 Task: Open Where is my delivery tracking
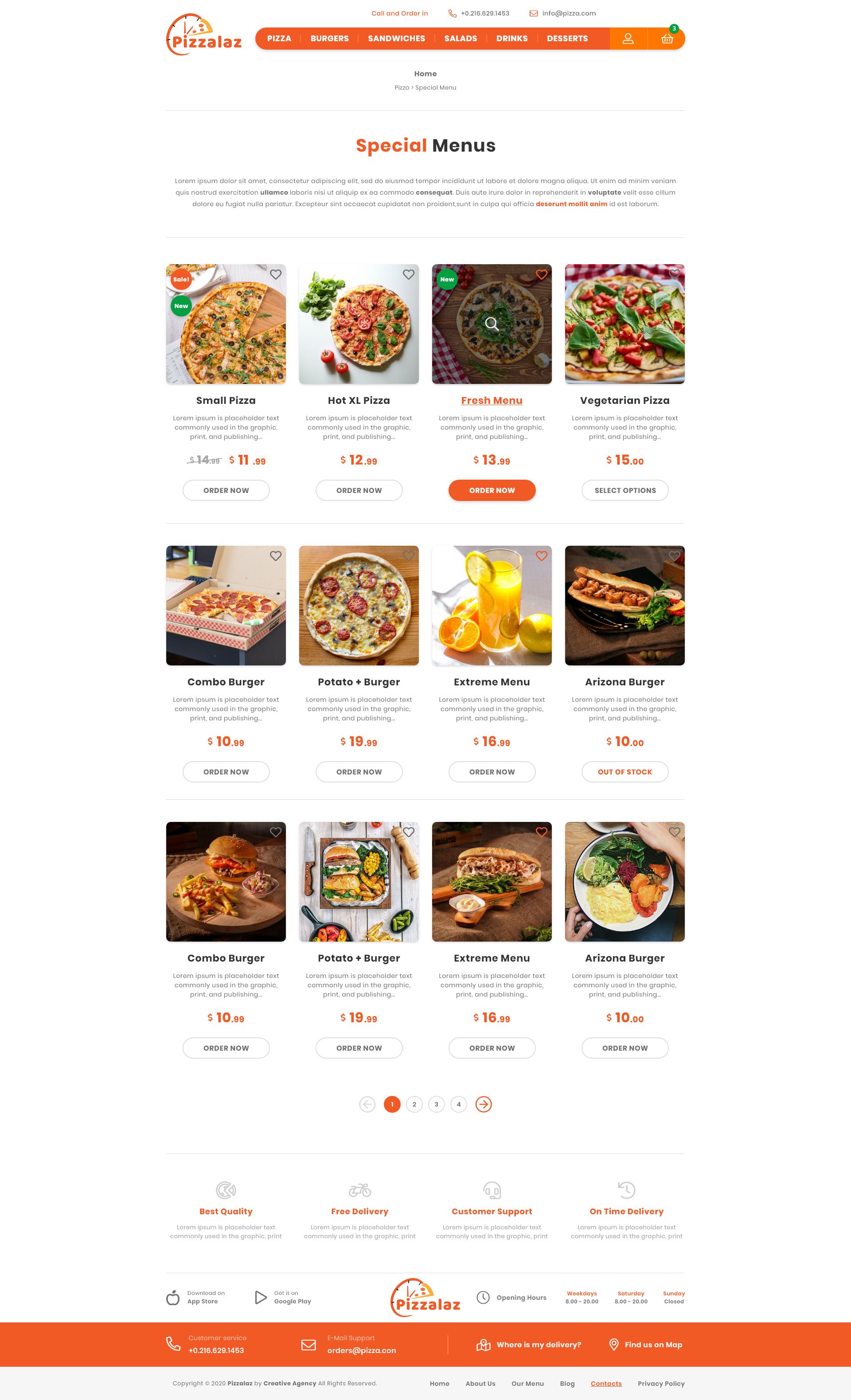528,1344
